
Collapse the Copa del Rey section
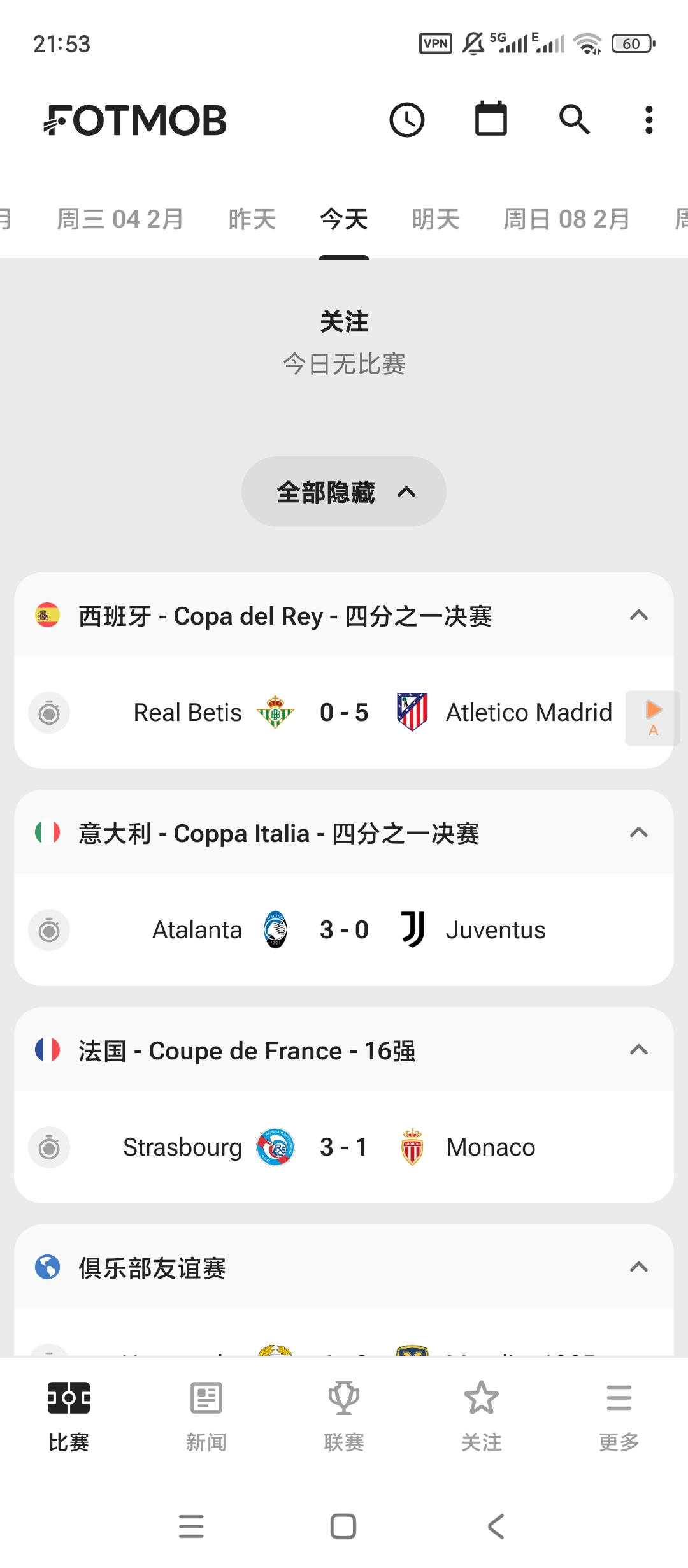tap(638, 615)
